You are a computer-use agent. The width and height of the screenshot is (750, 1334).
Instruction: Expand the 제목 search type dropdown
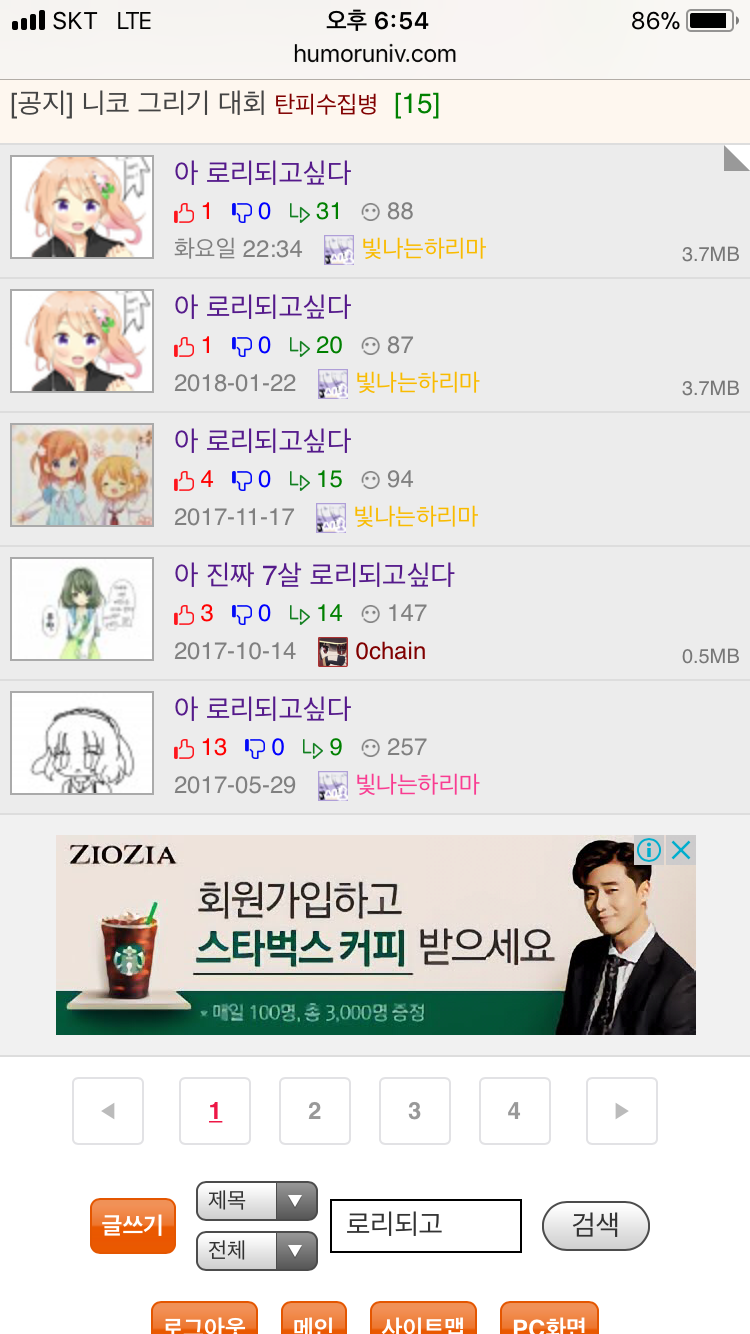(x=257, y=1201)
